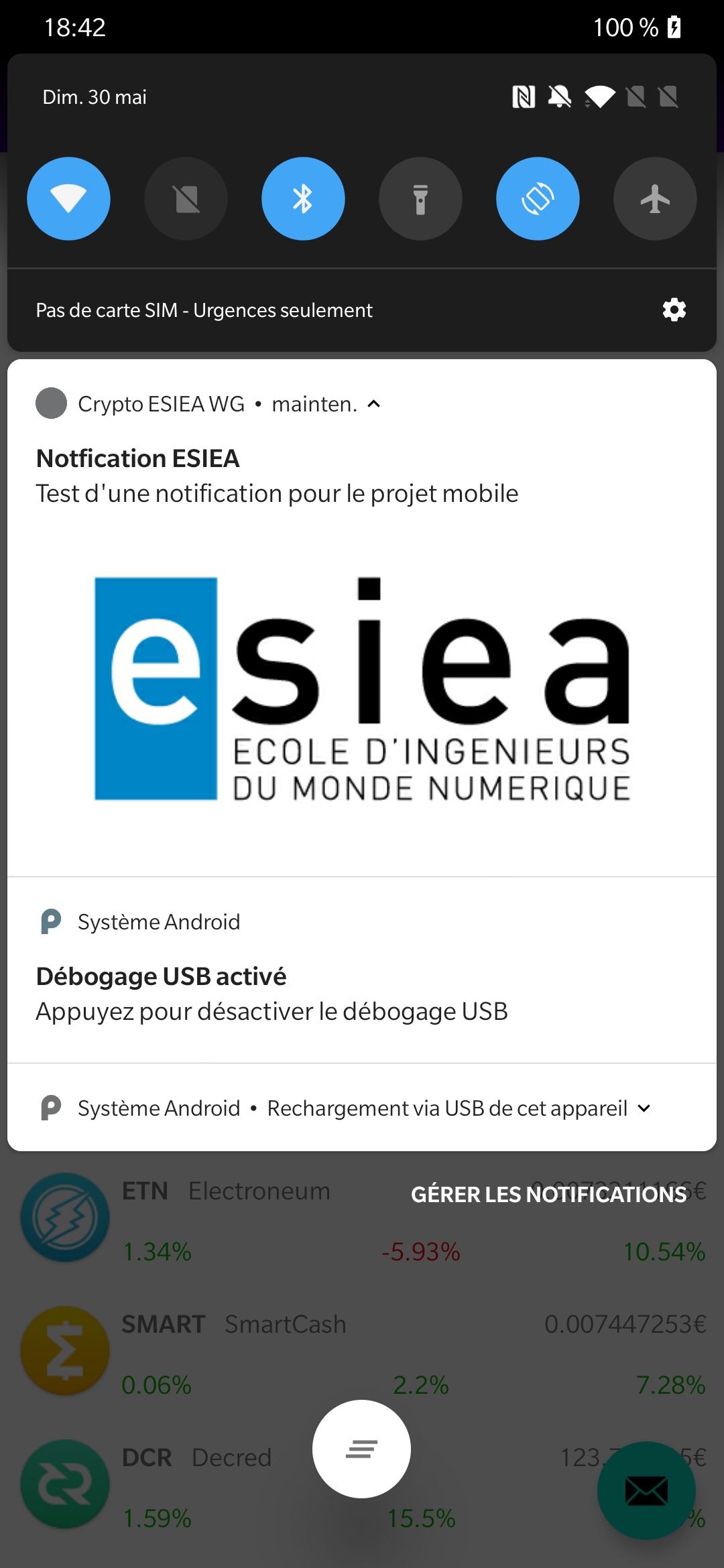Screen dimensions: 724x1568
Task: Open the settings gear next to SIM message
Action: coord(674,309)
